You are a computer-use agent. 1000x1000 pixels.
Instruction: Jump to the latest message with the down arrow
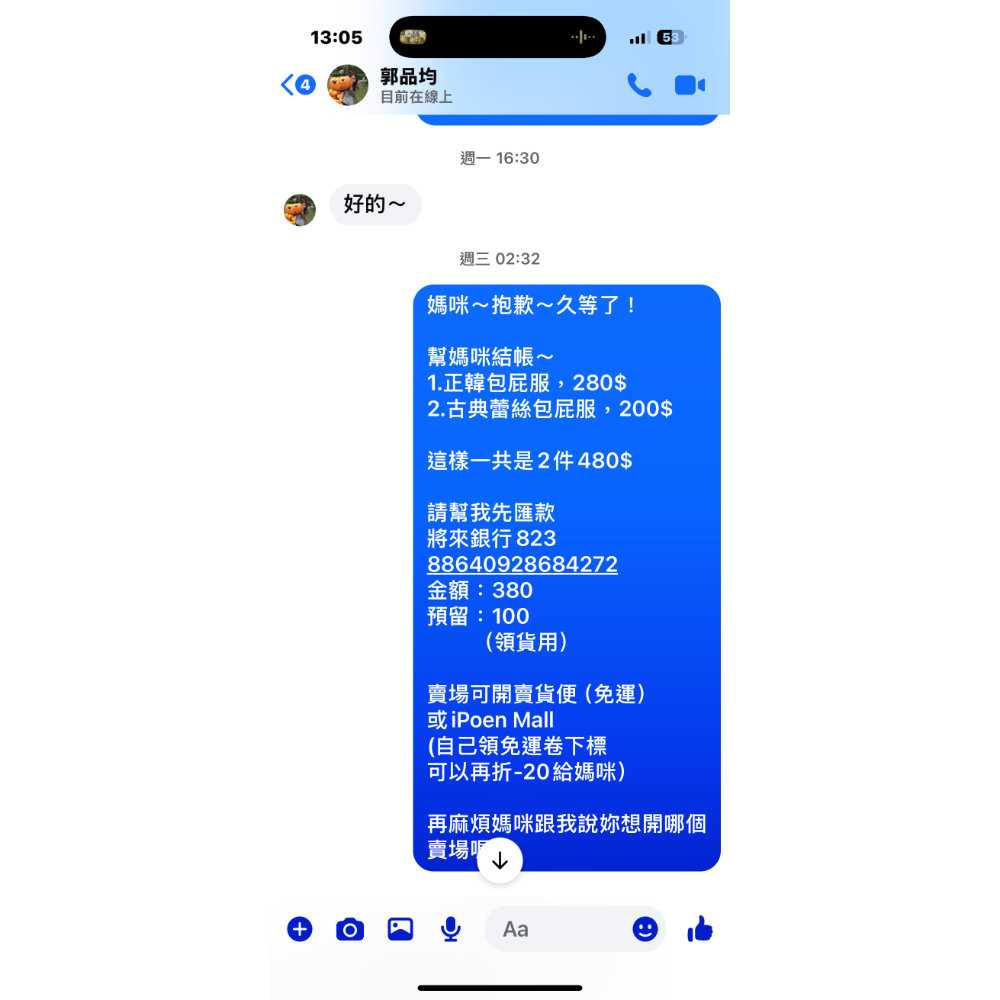click(x=500, y=861)
